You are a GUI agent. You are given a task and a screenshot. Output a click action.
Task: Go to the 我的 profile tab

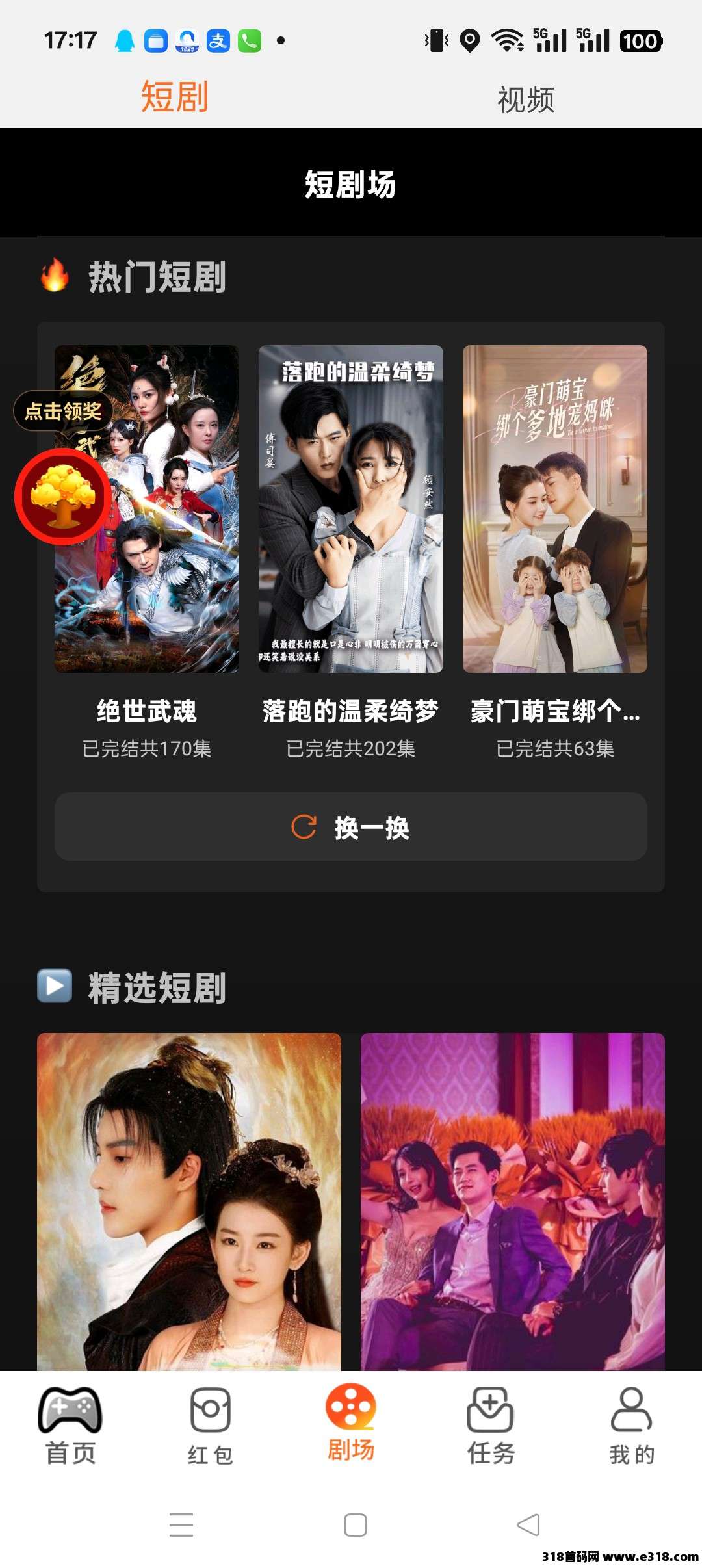click(x=631, y=1427)
